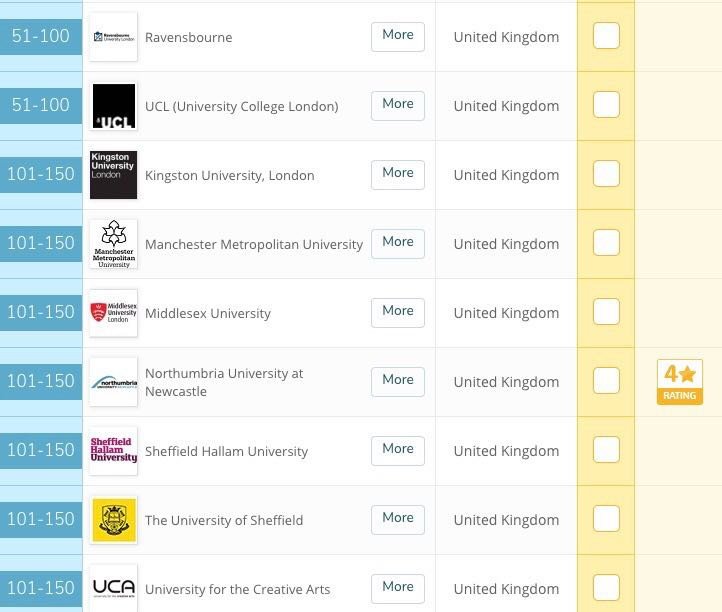Open More for Middlesex University
This screenshot has width=722, height=612.
(x=397, y=312)
